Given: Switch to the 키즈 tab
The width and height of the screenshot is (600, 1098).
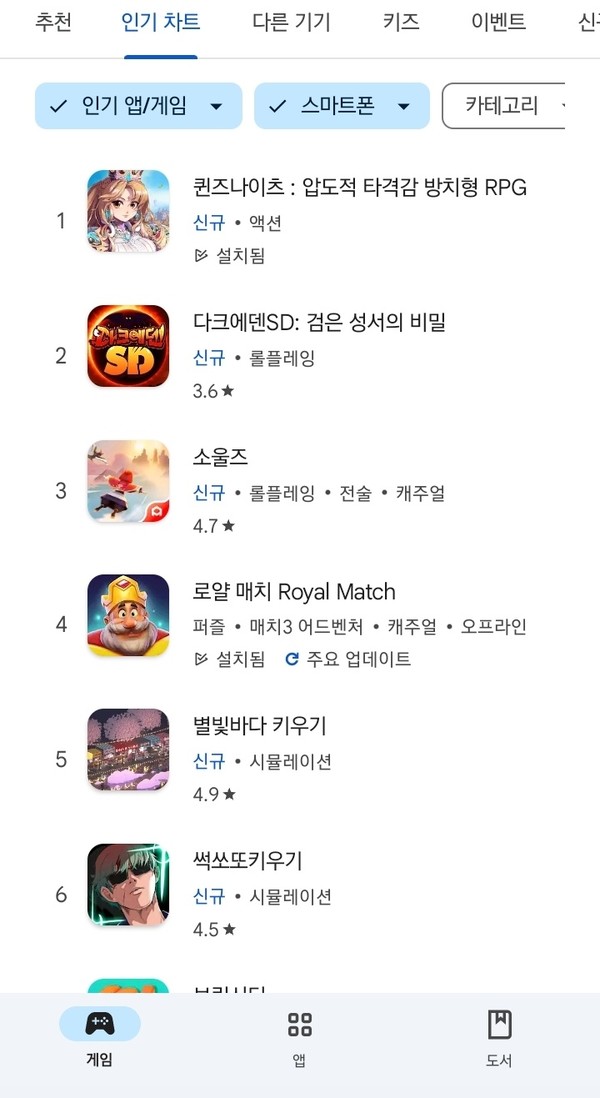Looking at the screenshot, I should click(x=401, y=22).
